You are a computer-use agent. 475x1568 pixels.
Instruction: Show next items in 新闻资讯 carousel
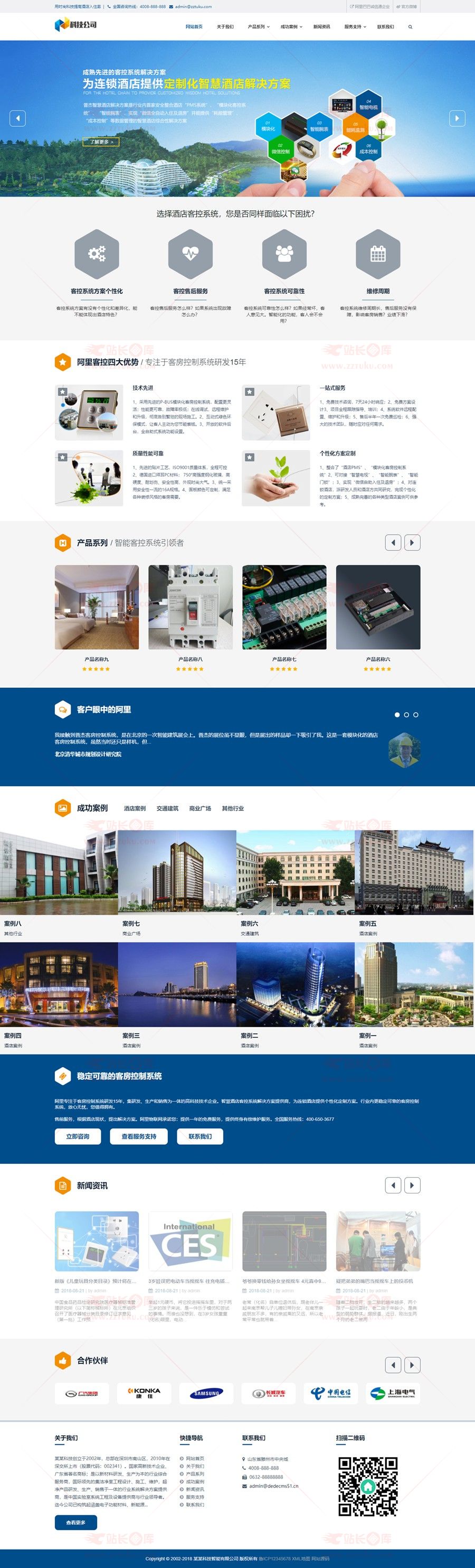coord(412,1185)
